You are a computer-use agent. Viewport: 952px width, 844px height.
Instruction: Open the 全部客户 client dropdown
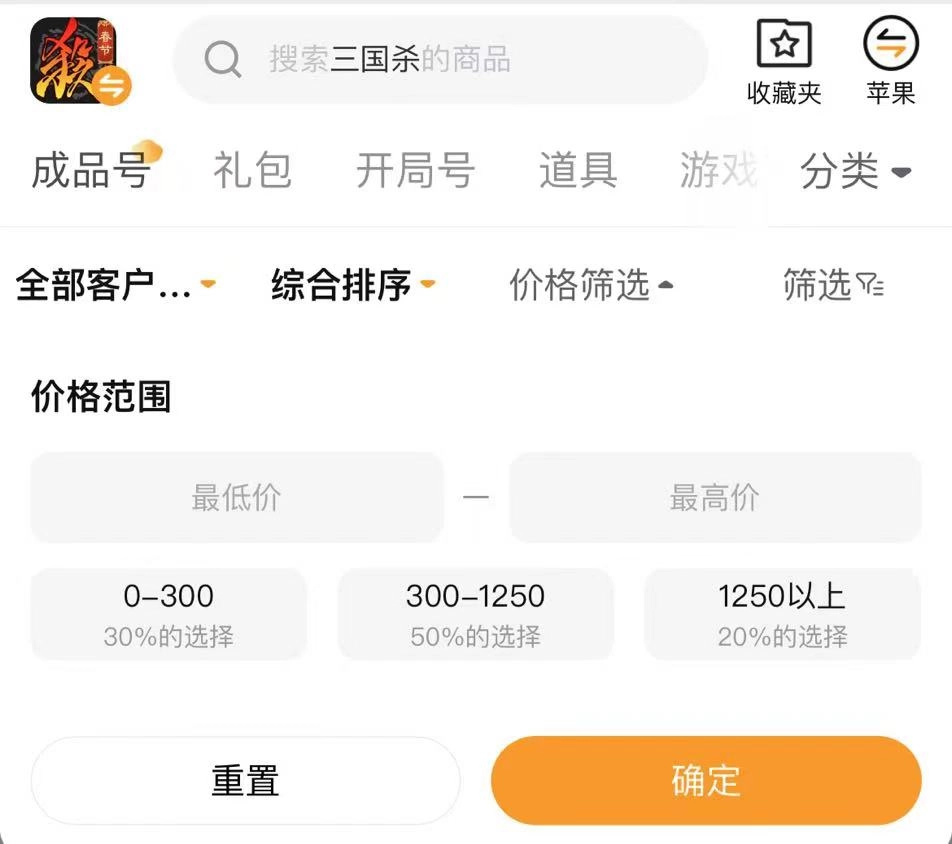coord(115,285)
